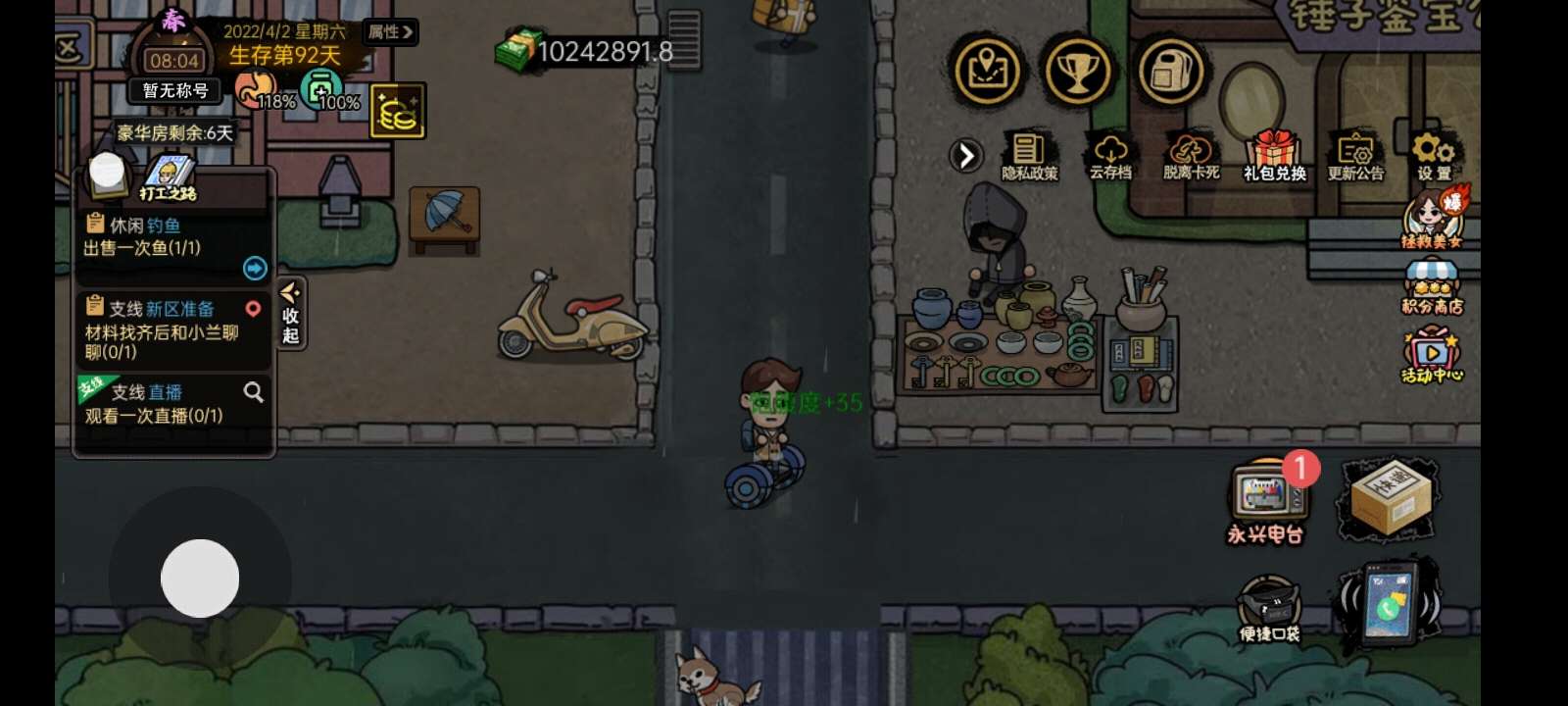Viewport: 1568px width, 706px height.
Task: View 更新公告 update notice
Action: point(1355,156)
